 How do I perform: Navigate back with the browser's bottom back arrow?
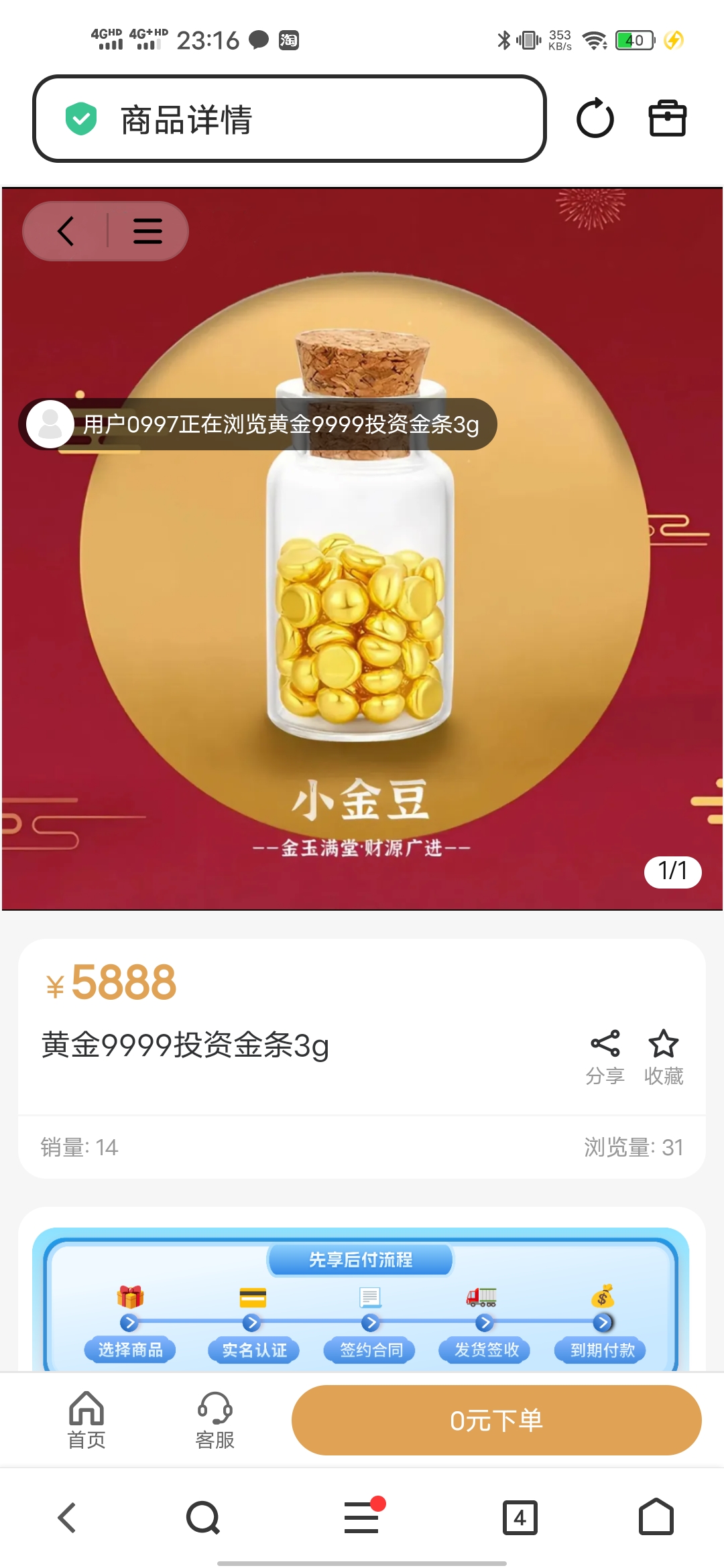(x=67, y=1518)
